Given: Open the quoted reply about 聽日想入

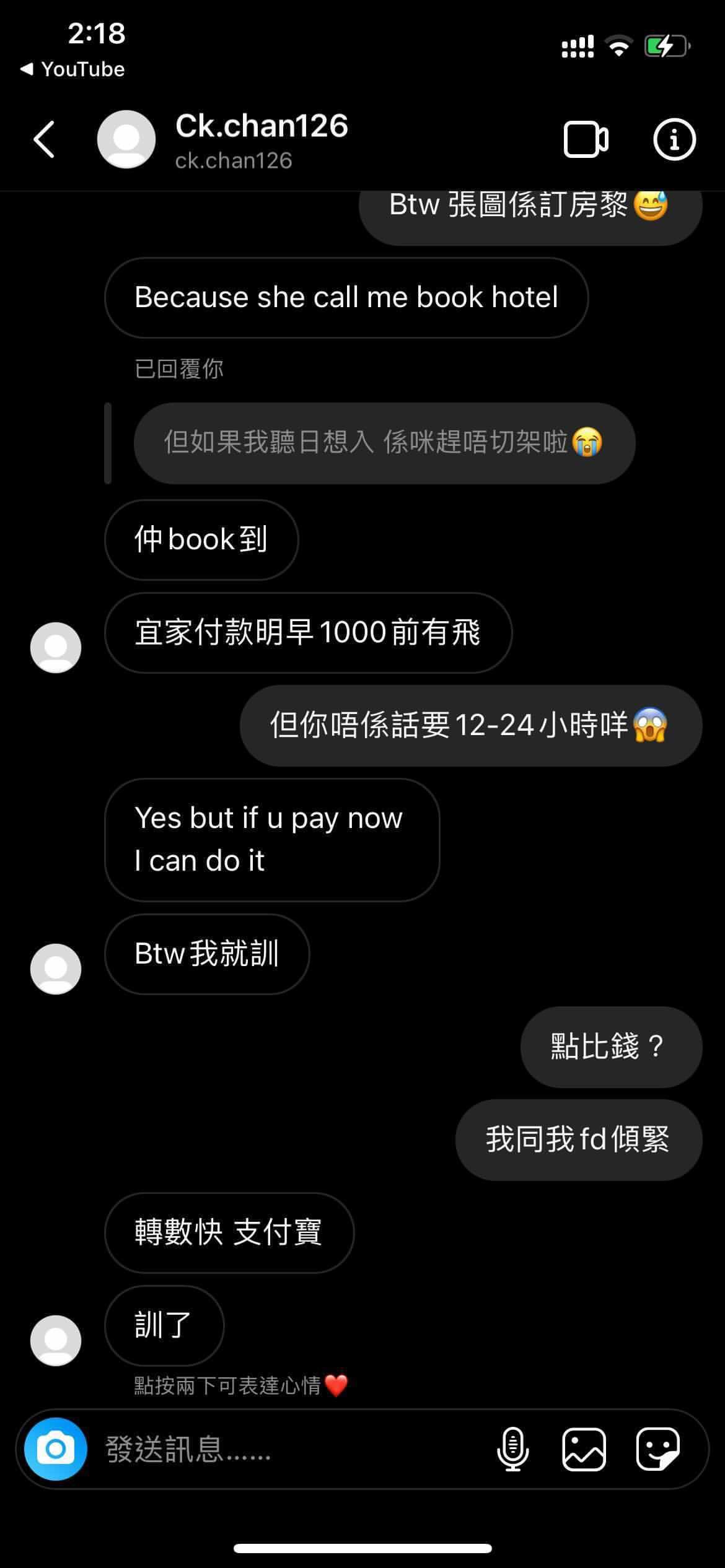Looking at the screenshot, I should click(x=384, y=443).
